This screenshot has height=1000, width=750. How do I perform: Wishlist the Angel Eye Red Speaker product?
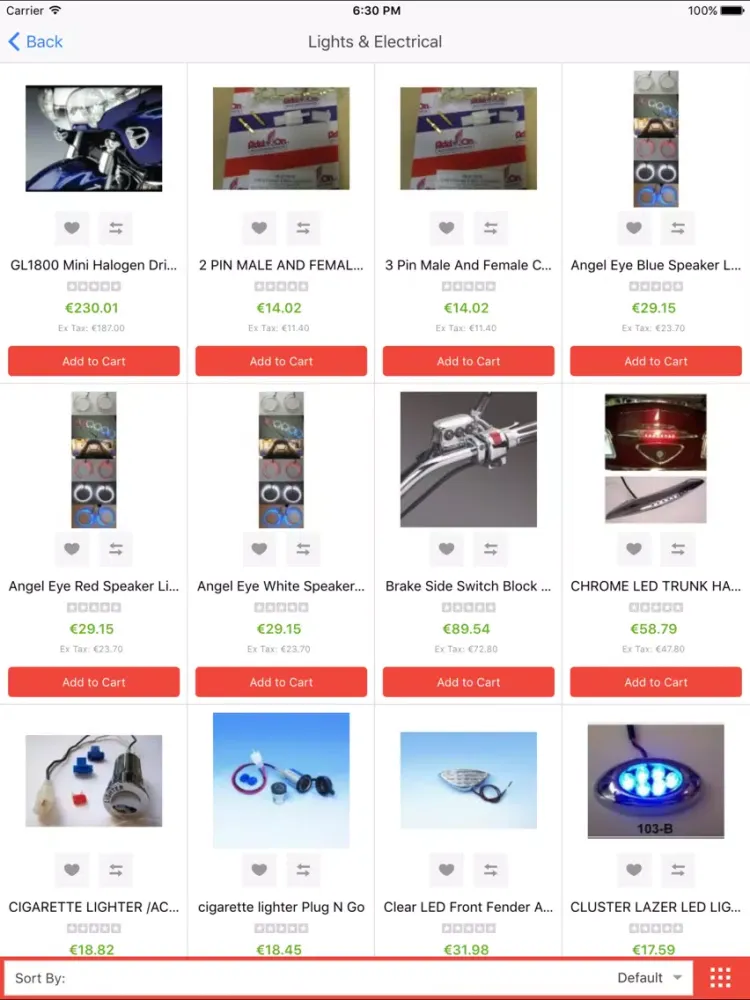tap(72, 549)
